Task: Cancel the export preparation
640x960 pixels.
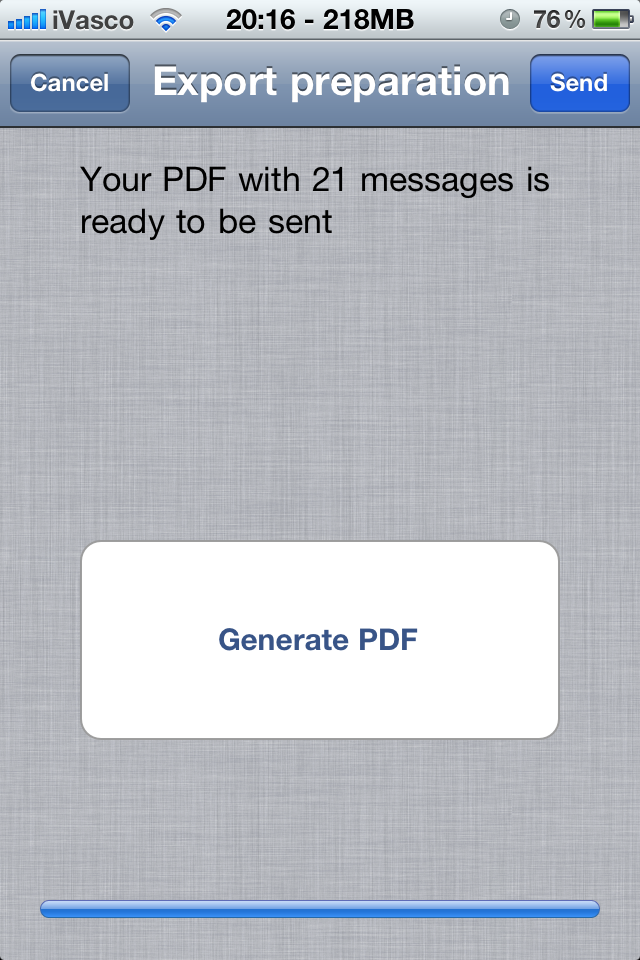Action: [x=69, y=83]
